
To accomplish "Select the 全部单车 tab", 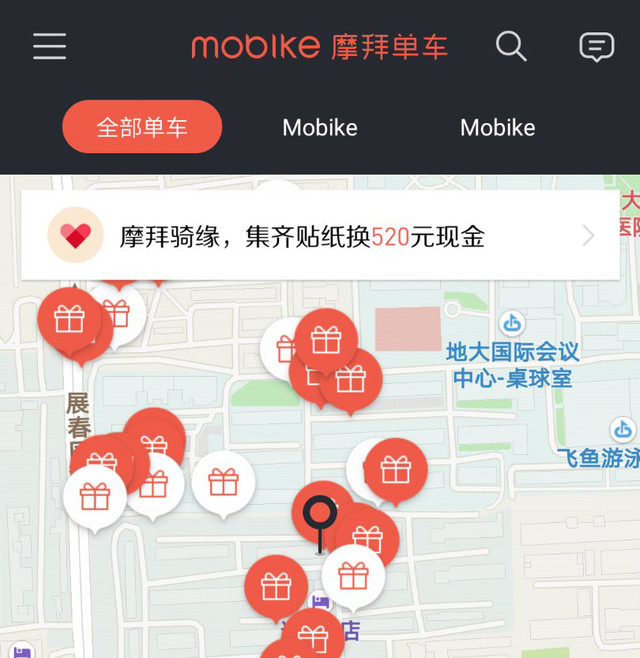I will [142, 127].
